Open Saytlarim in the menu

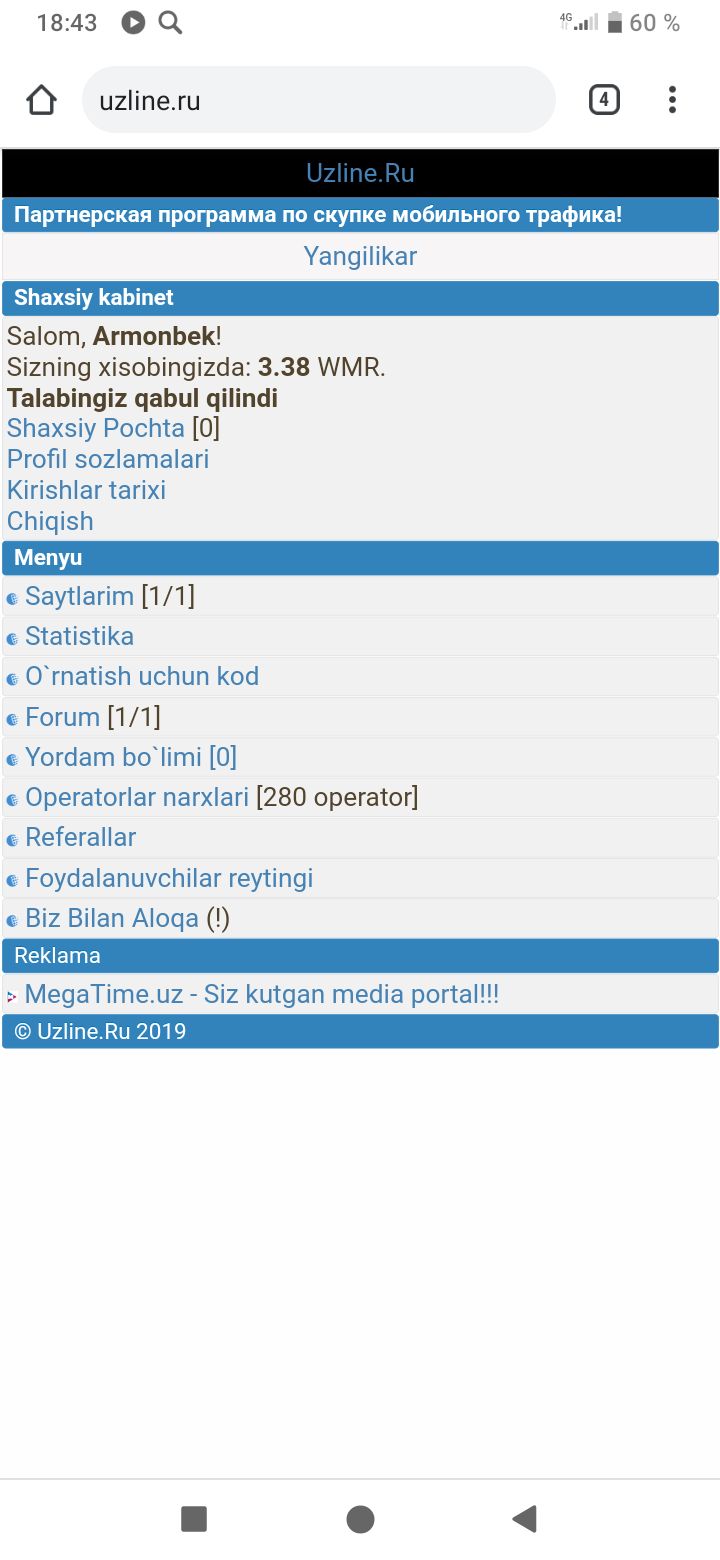(x=79, y=596)
